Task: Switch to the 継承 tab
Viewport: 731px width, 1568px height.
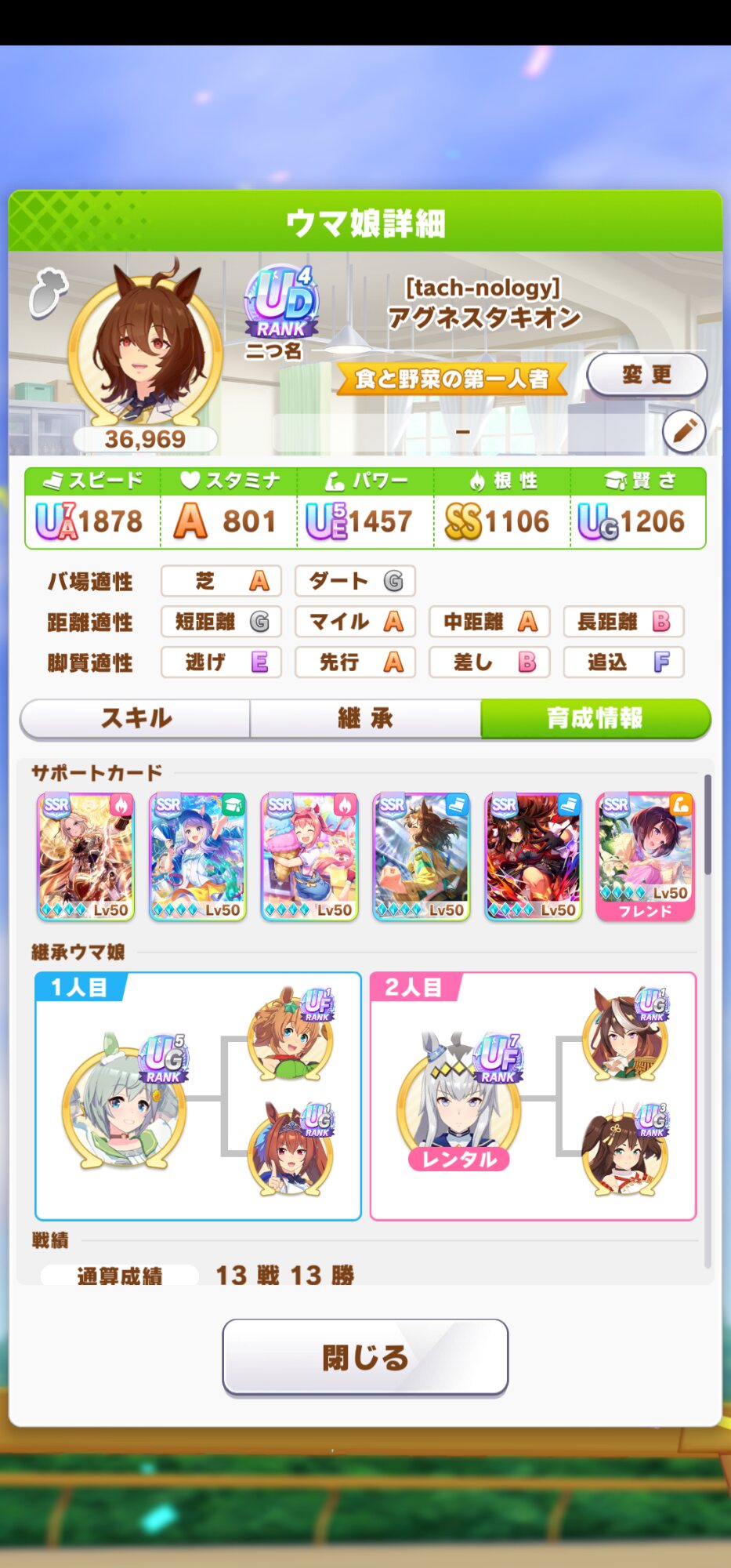Action: 365,718
